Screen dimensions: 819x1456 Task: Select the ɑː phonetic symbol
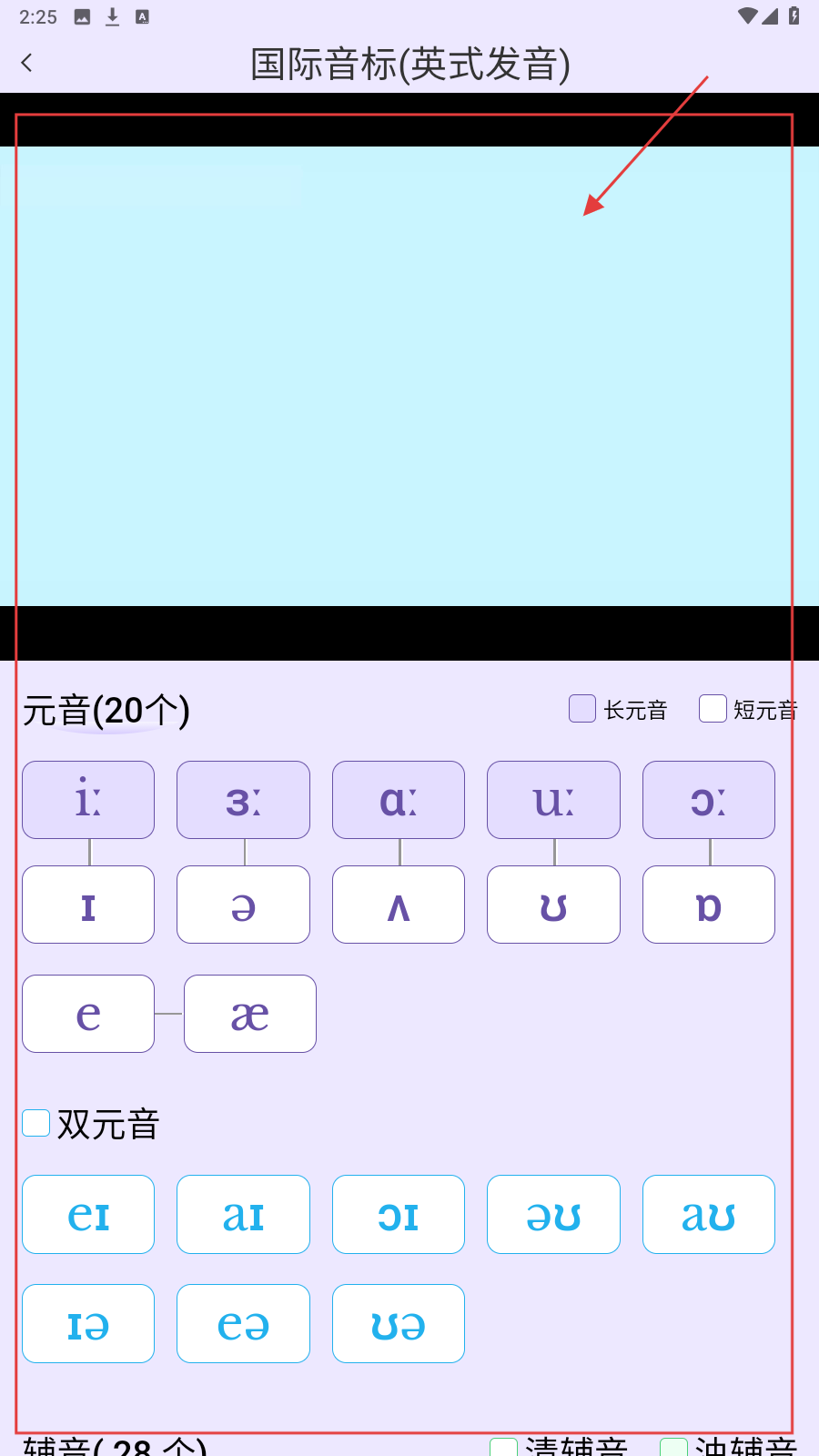[399, 800]
